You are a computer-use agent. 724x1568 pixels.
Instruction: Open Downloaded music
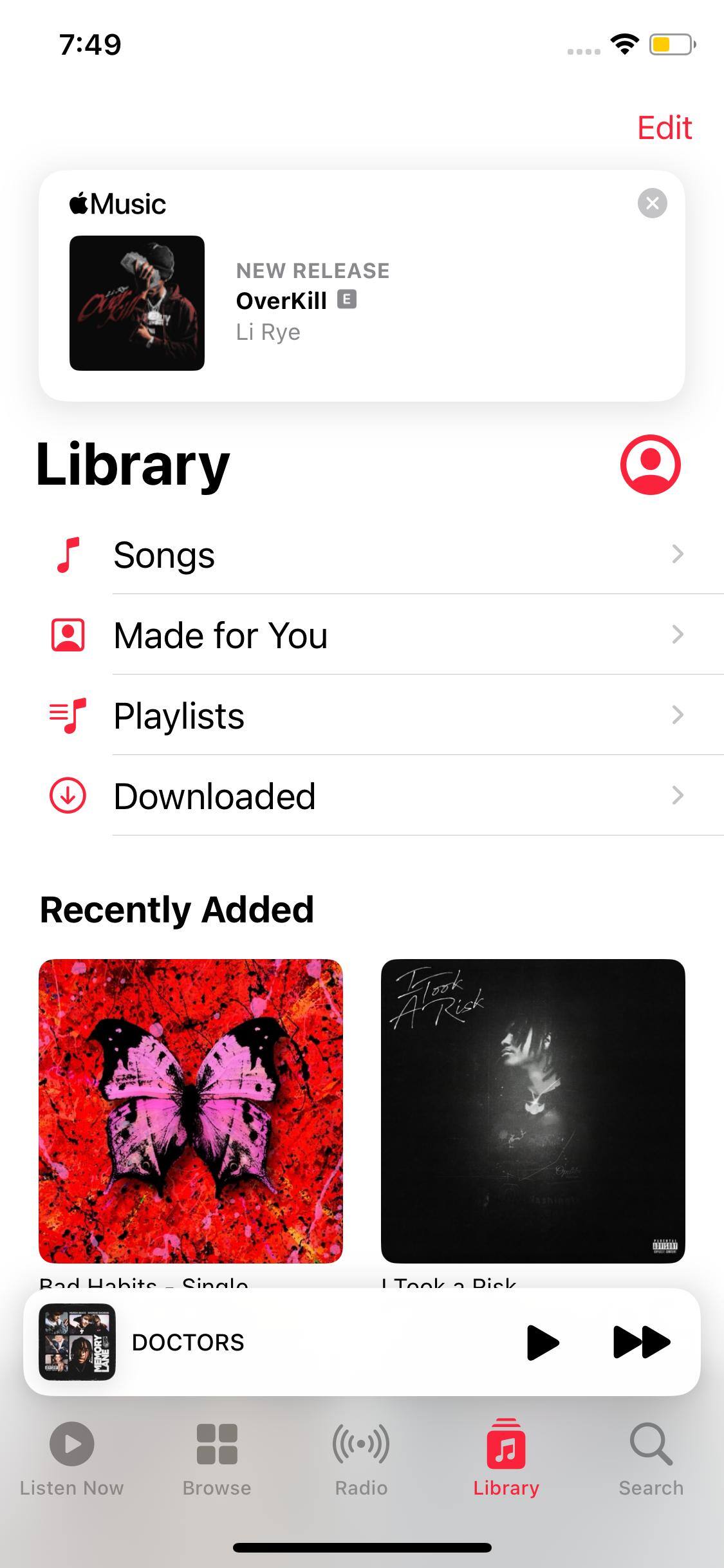386,796
